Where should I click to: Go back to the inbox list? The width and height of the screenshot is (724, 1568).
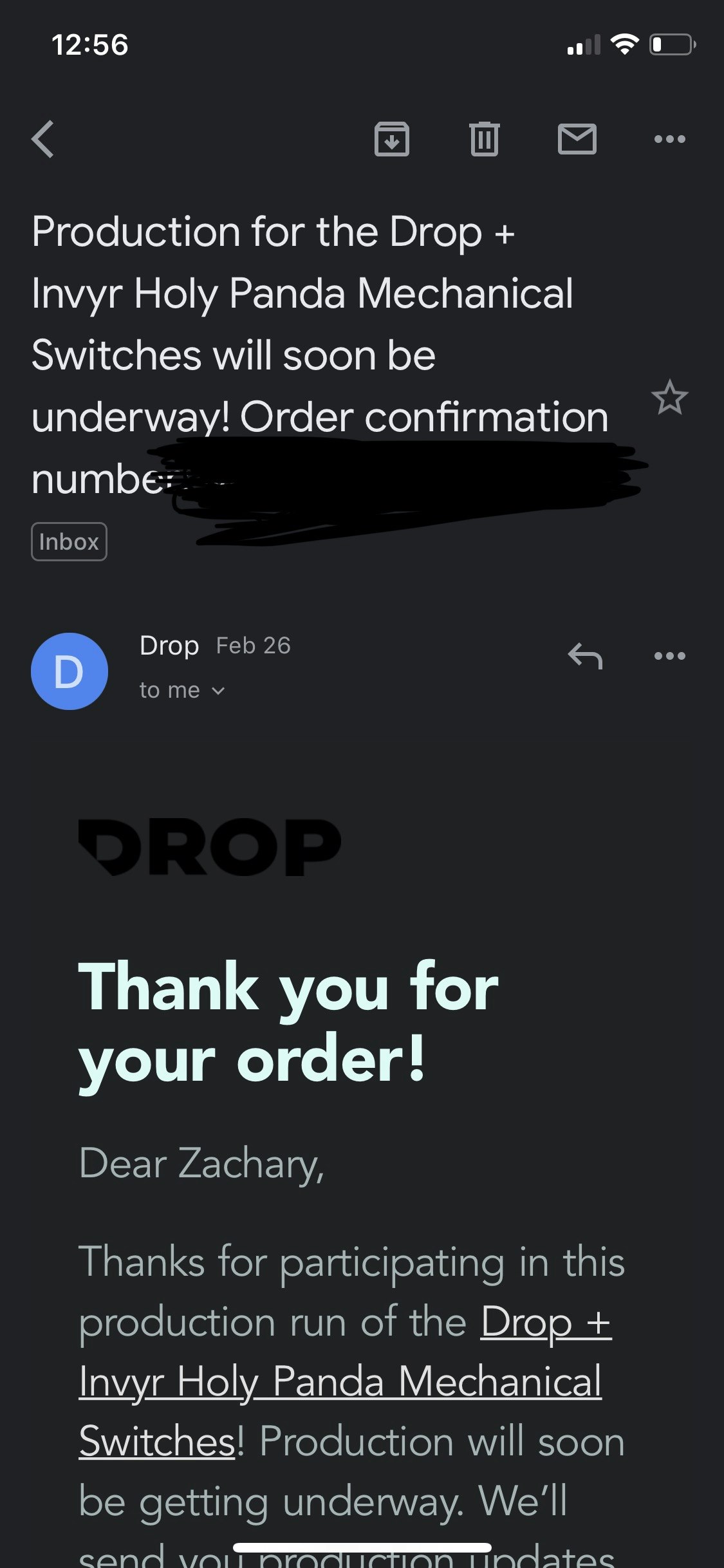43,139
